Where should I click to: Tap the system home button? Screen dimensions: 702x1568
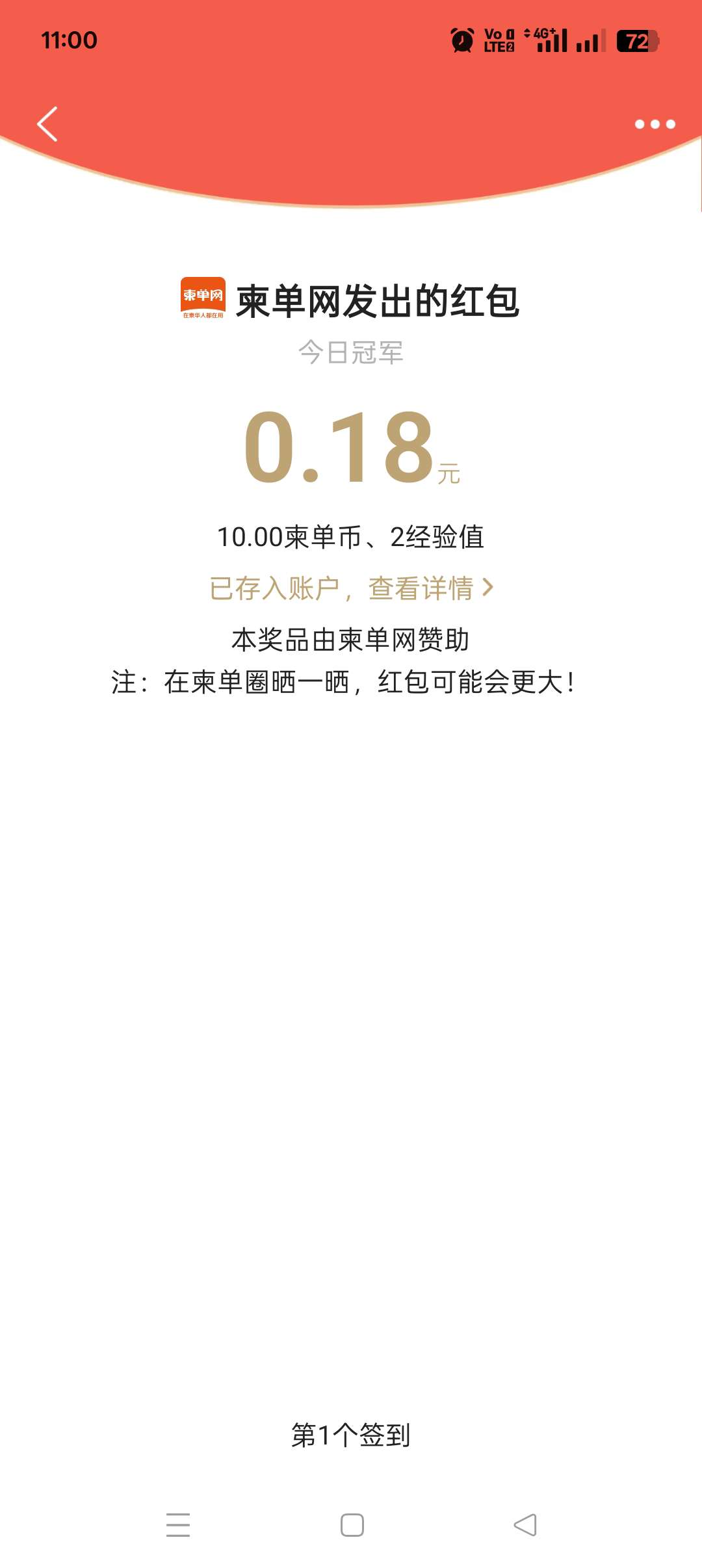352,1525
